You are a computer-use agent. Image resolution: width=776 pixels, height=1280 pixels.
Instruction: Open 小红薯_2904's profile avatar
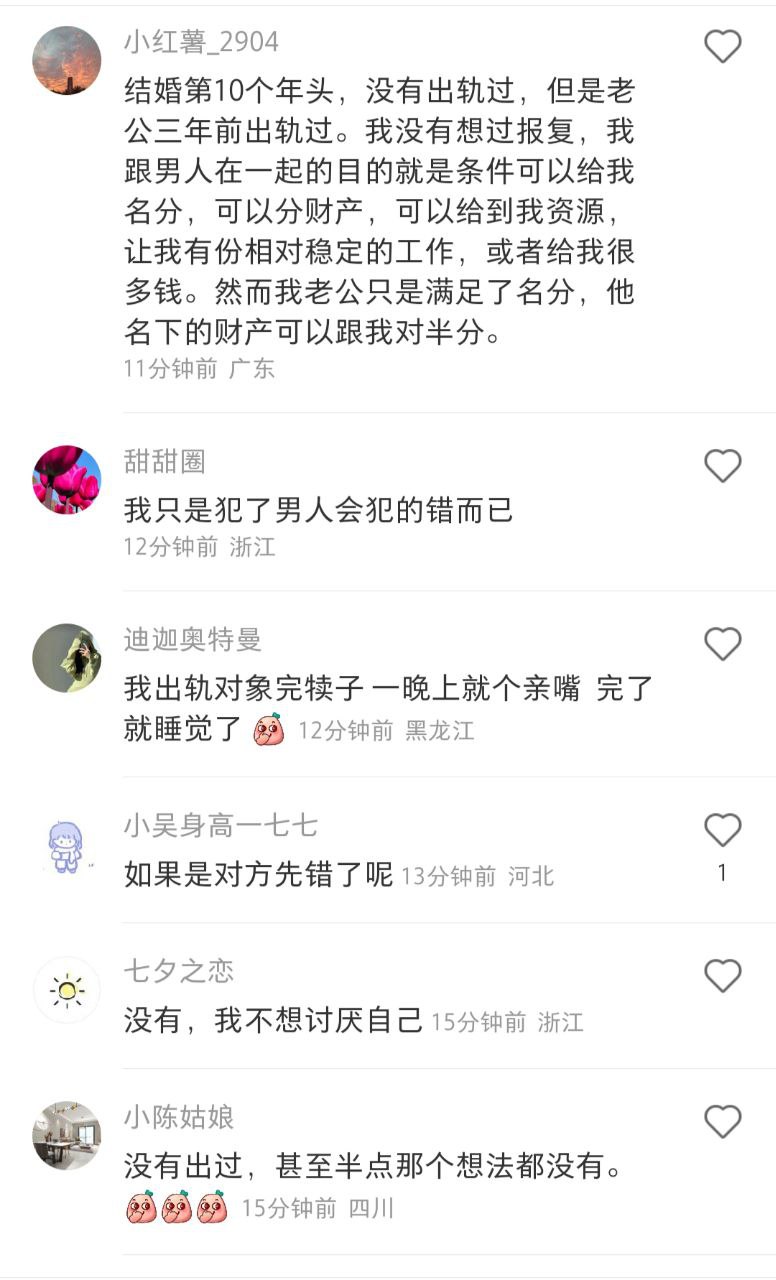[67, 60]
